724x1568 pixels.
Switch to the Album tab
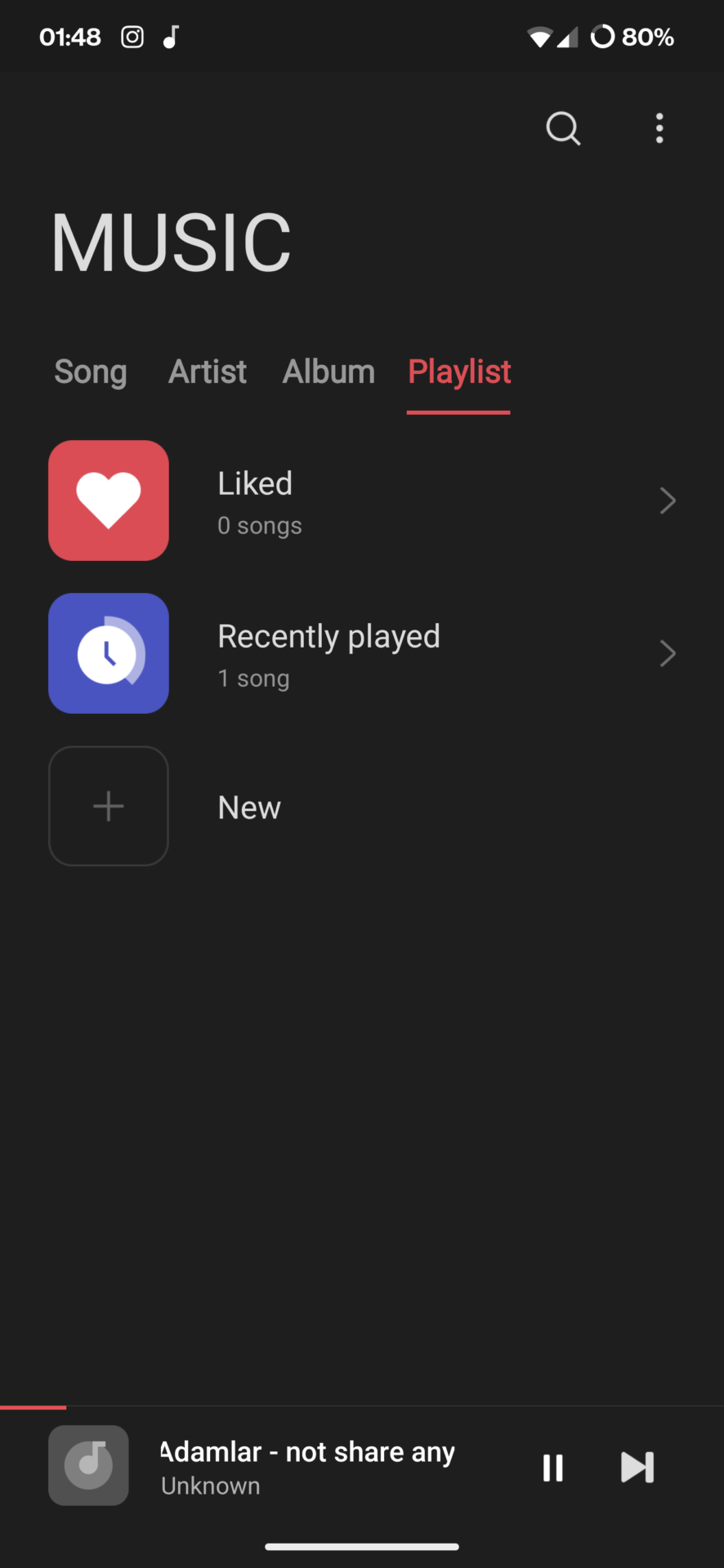click(x=328, y=372)
